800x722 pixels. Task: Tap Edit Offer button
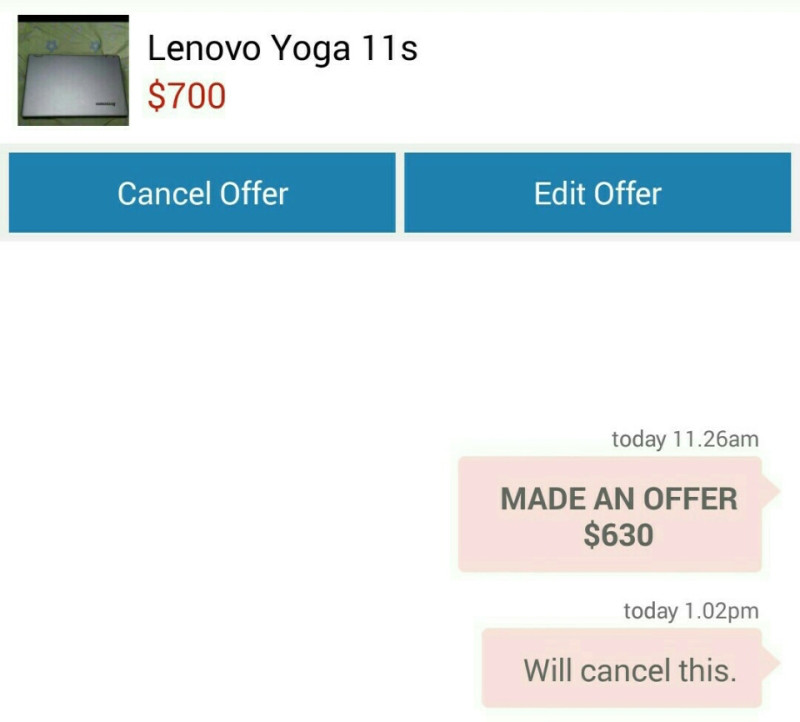point(597,193)
